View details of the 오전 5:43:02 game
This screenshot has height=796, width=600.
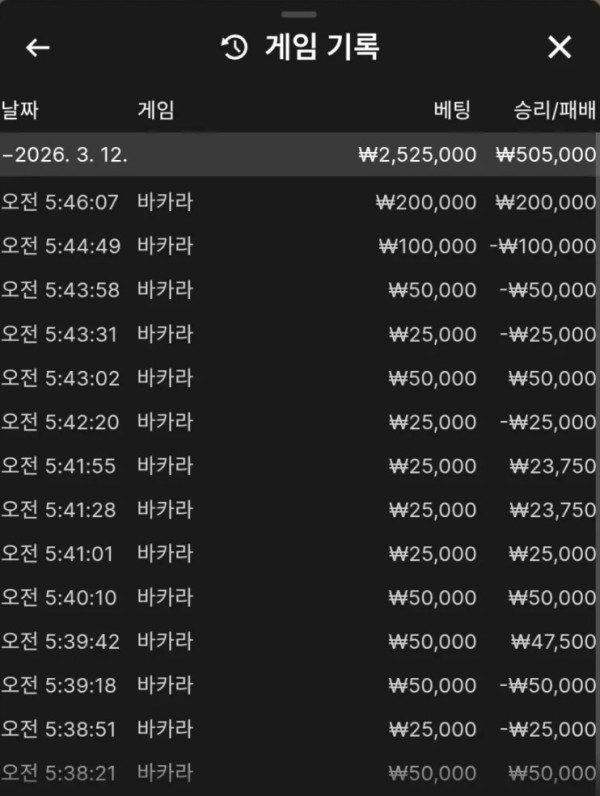coord(298,378)
